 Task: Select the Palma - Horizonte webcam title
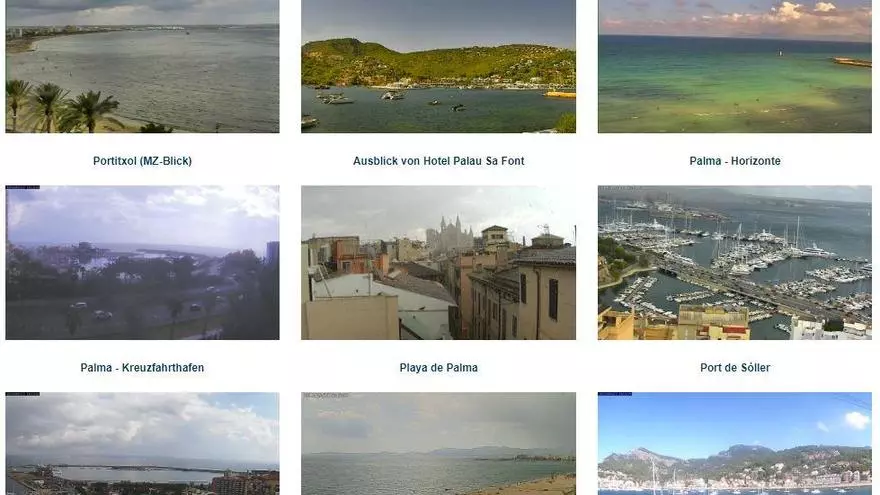(734, 161)
